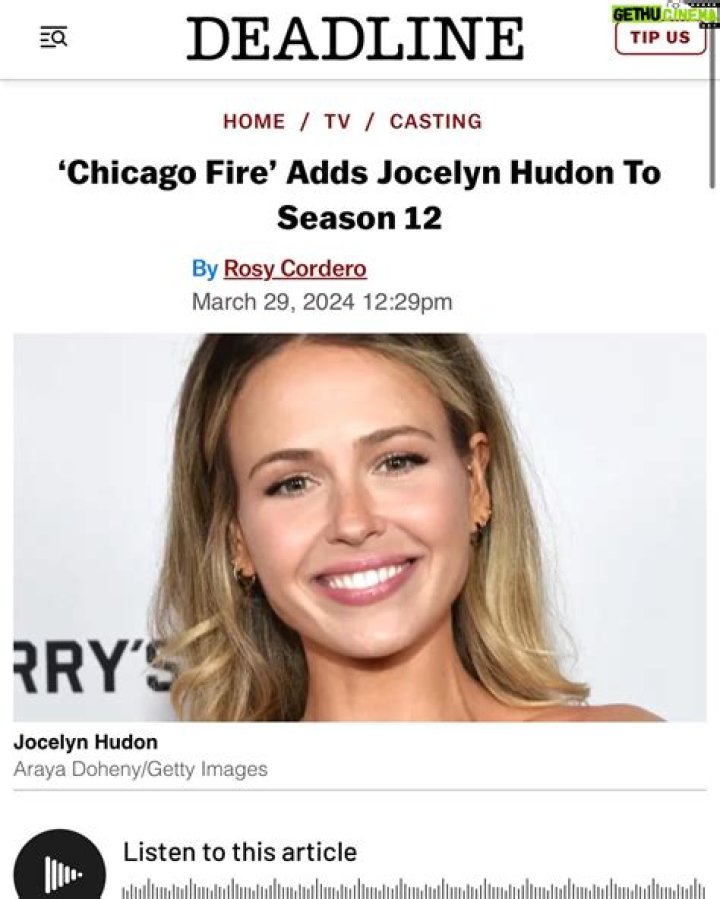Tap the Tip Us button
720x899 pixels.
click(659, 38)
